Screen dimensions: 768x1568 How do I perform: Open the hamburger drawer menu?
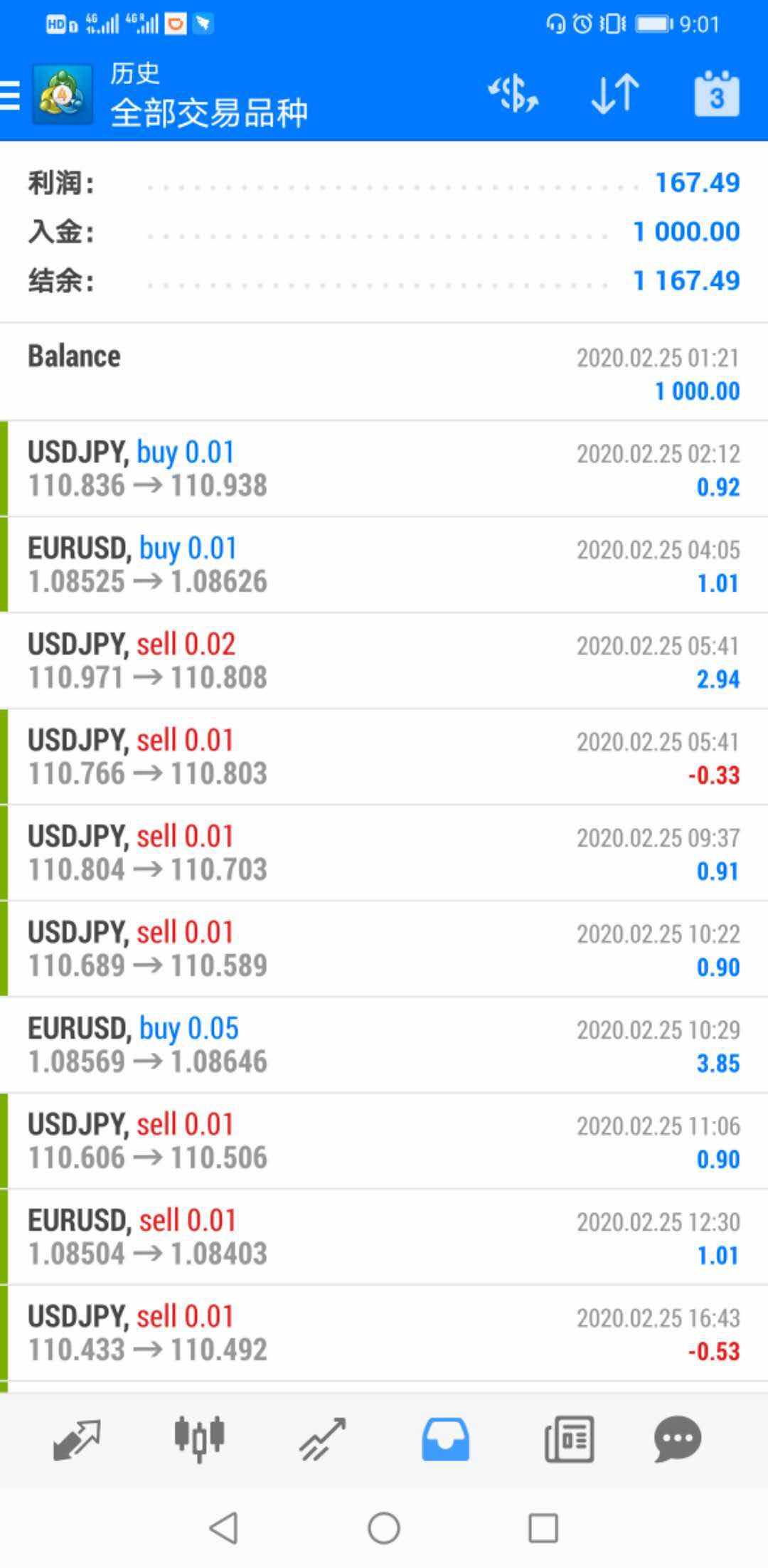coord(11,95)
